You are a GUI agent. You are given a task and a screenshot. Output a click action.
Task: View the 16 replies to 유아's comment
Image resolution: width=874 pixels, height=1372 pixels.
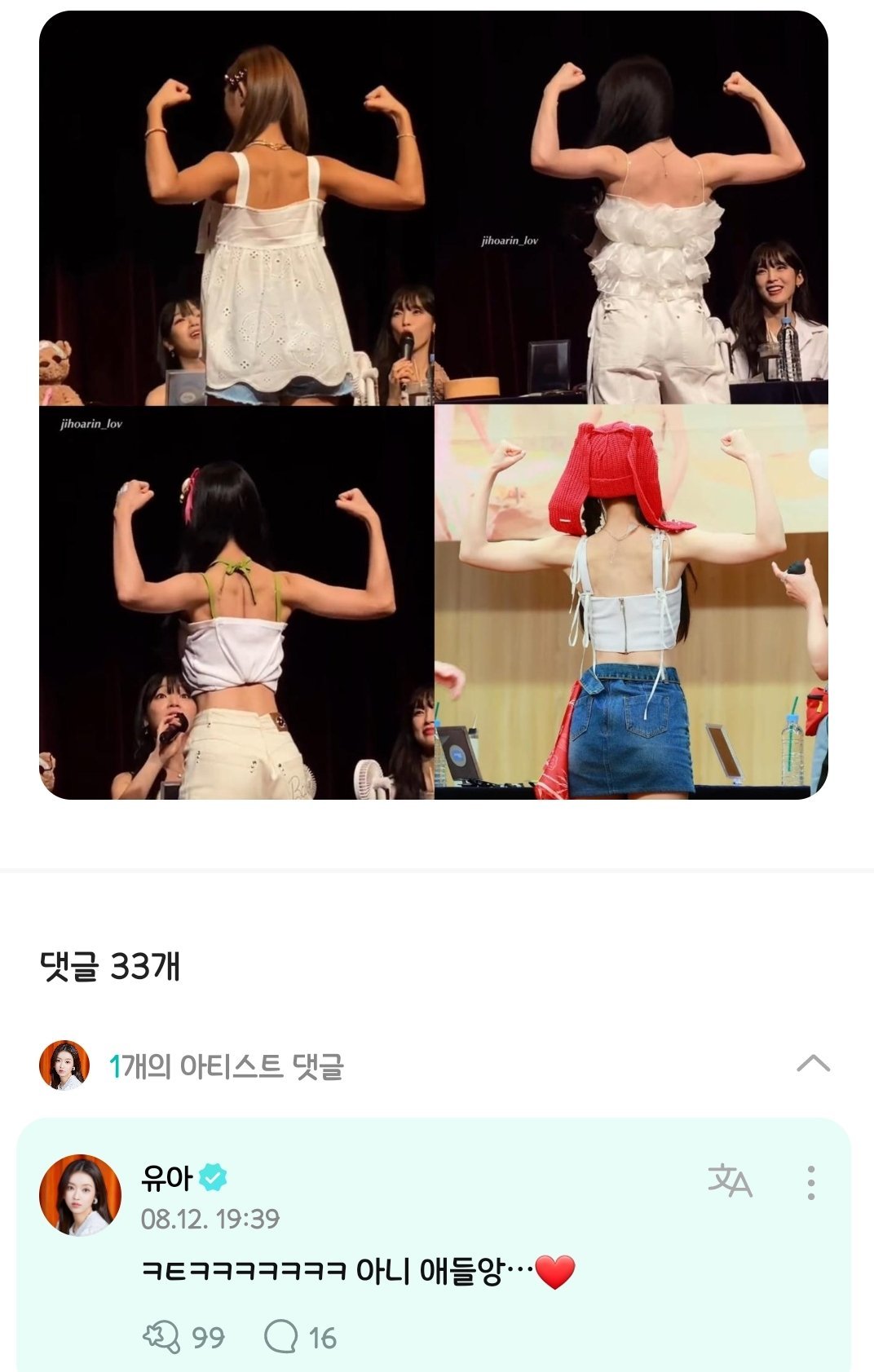click(281, 1337)
